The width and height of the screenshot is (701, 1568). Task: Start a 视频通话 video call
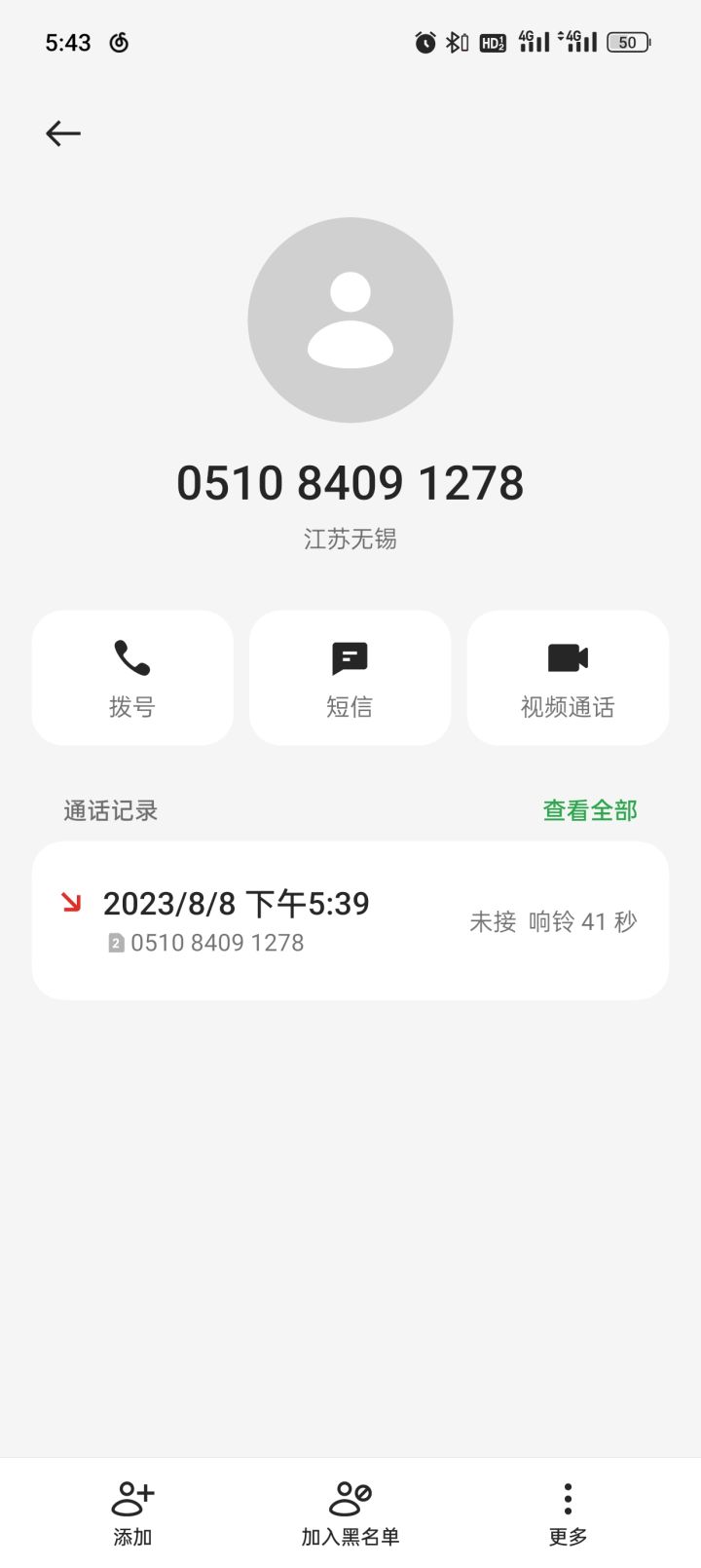pos(568,678)
